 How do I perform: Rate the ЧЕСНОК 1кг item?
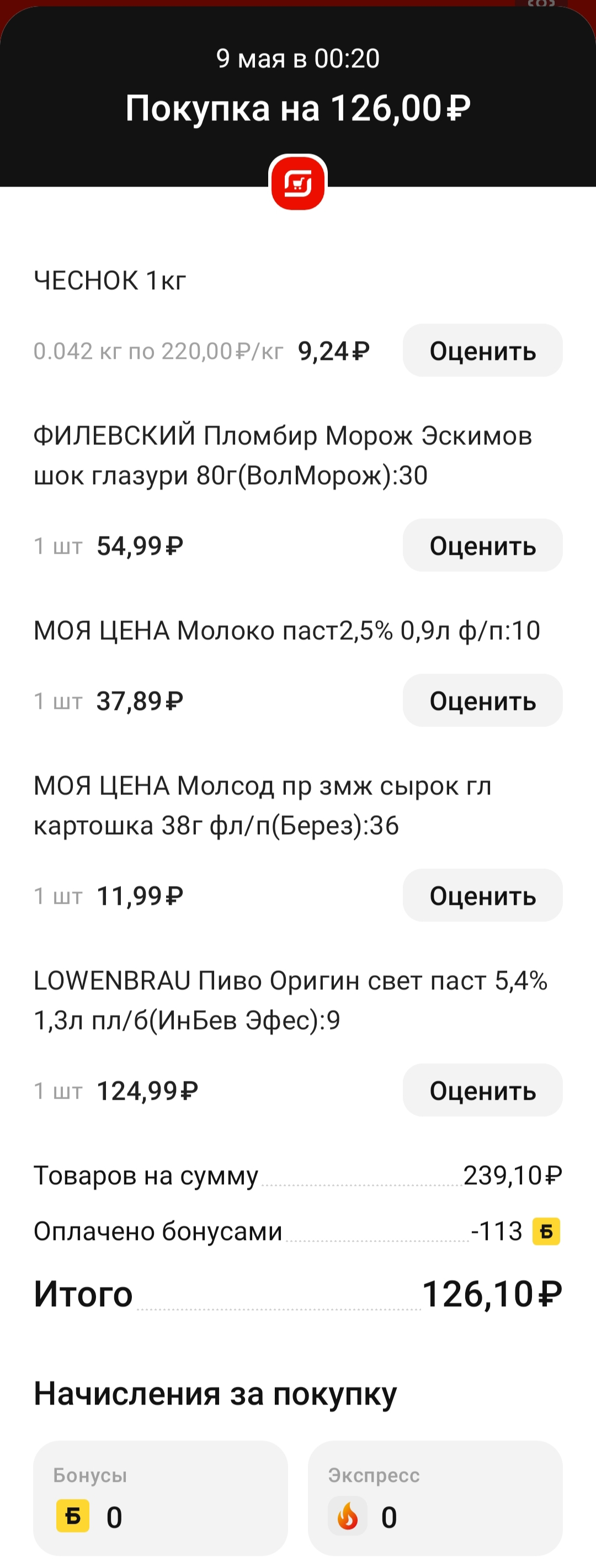pyautogui.click(x=482, y=351)
